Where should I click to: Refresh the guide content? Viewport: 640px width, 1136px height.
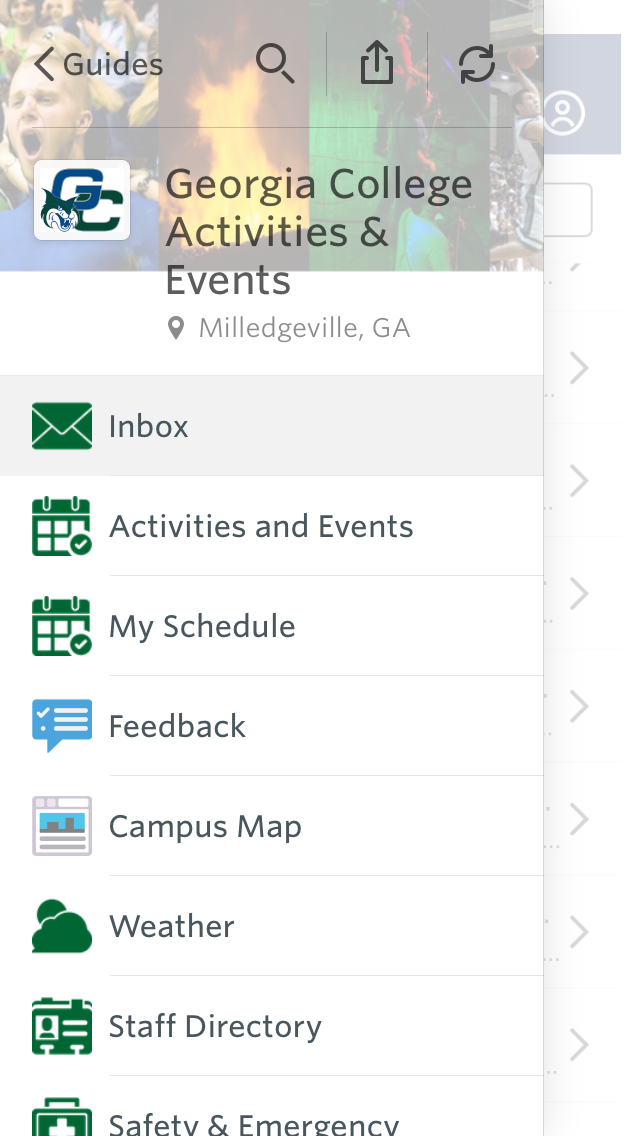click(x=477, y=64)
